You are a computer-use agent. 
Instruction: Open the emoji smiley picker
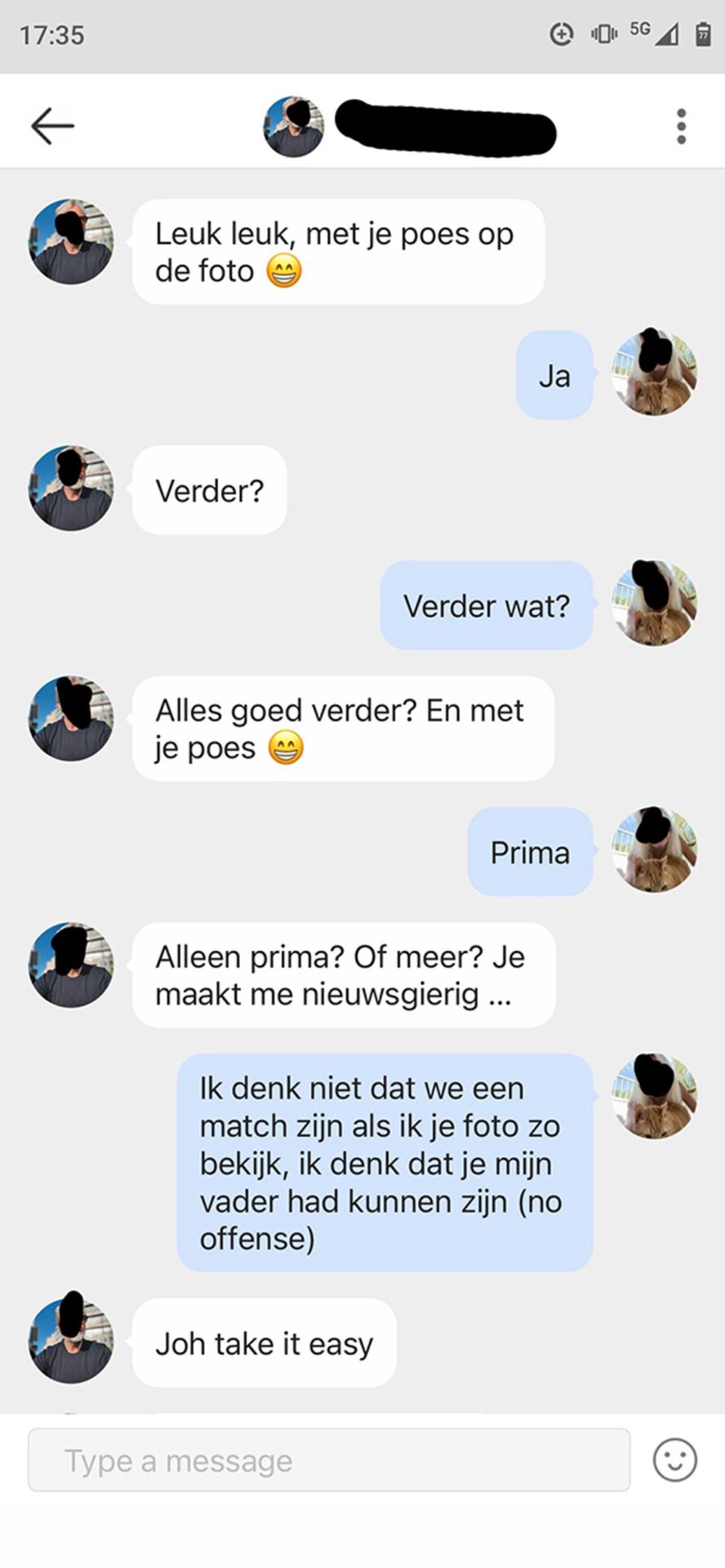pyautogui.click(x=674, y=1460)
